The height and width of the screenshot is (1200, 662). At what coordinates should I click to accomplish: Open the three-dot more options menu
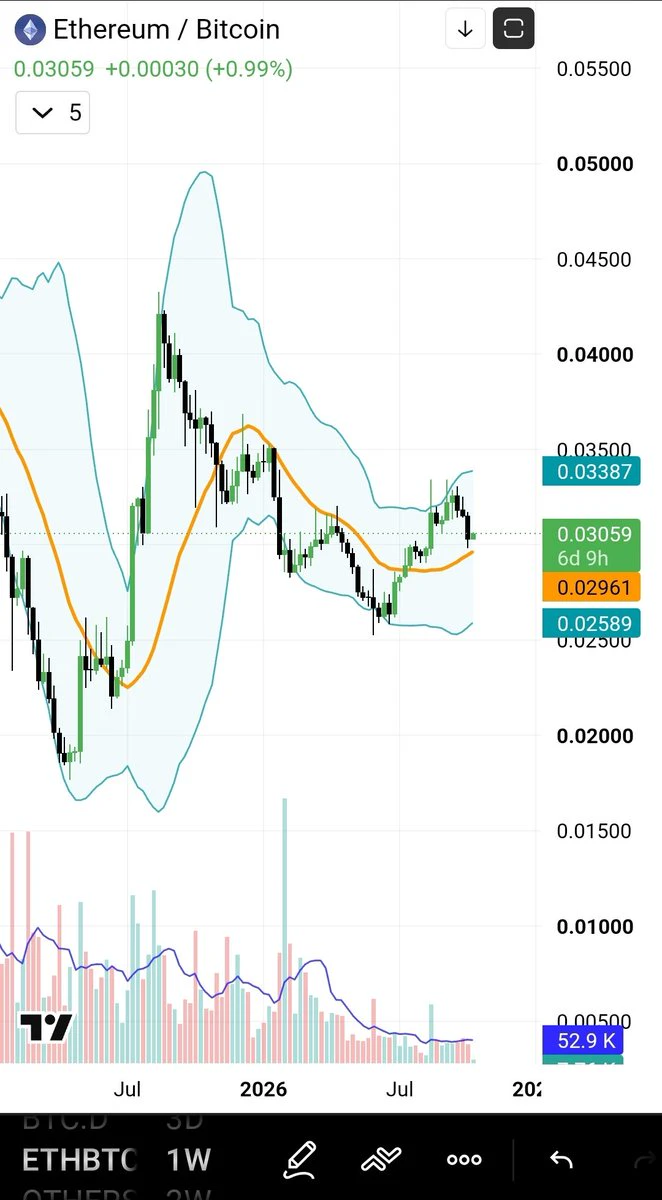point(464,1160)
